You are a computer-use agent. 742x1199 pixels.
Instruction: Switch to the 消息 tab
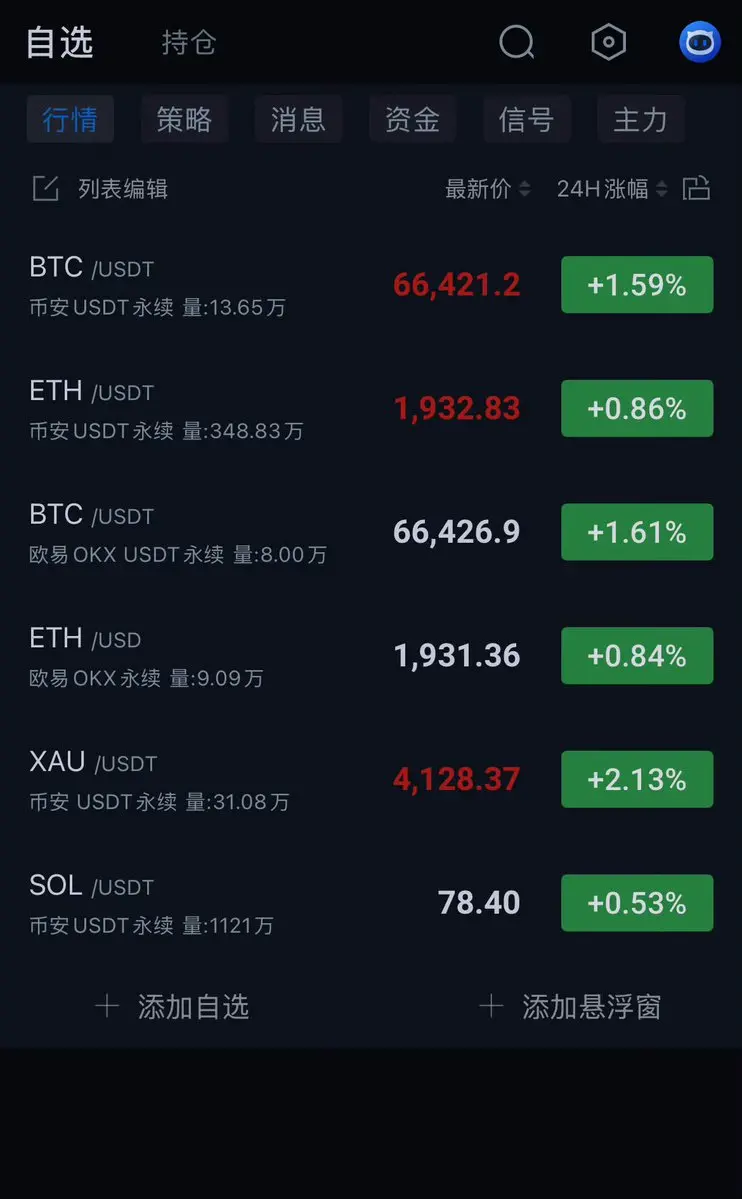pyautogui.click(x=298, y=119)
